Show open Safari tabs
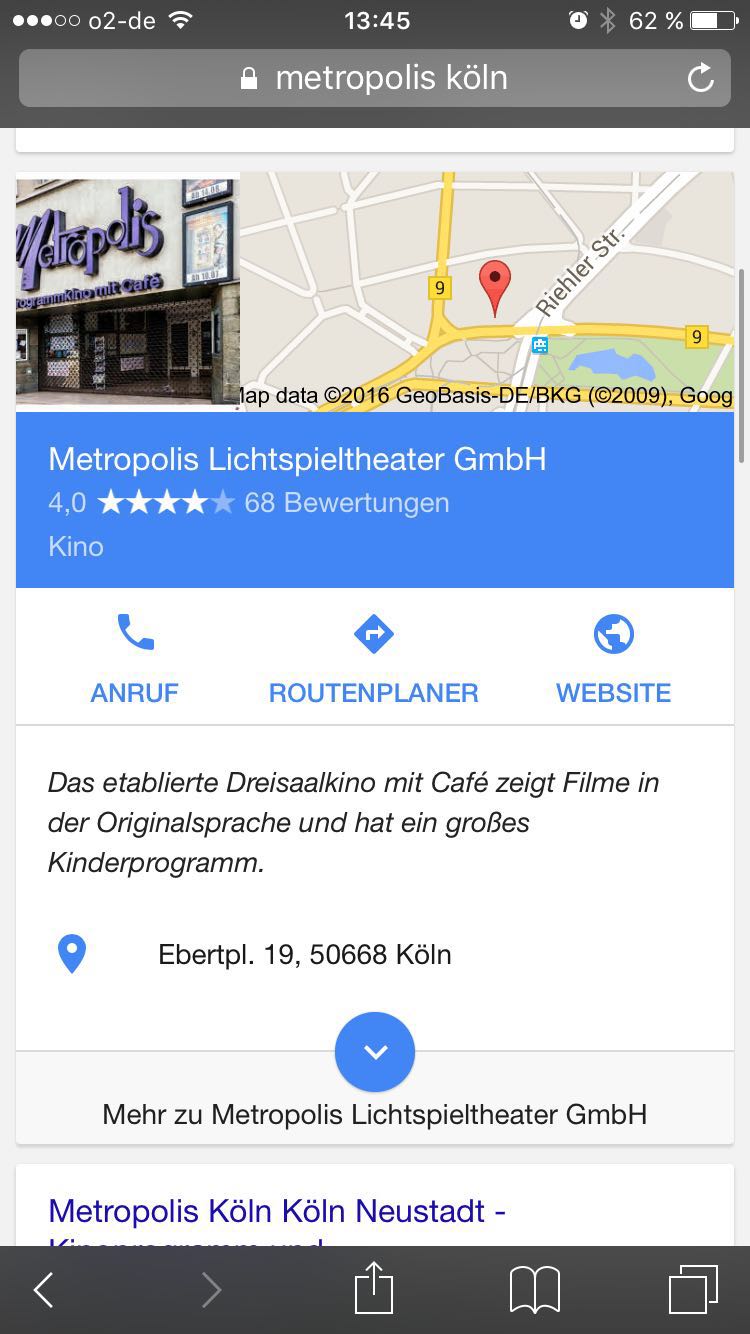 [x=693, y=1289]
